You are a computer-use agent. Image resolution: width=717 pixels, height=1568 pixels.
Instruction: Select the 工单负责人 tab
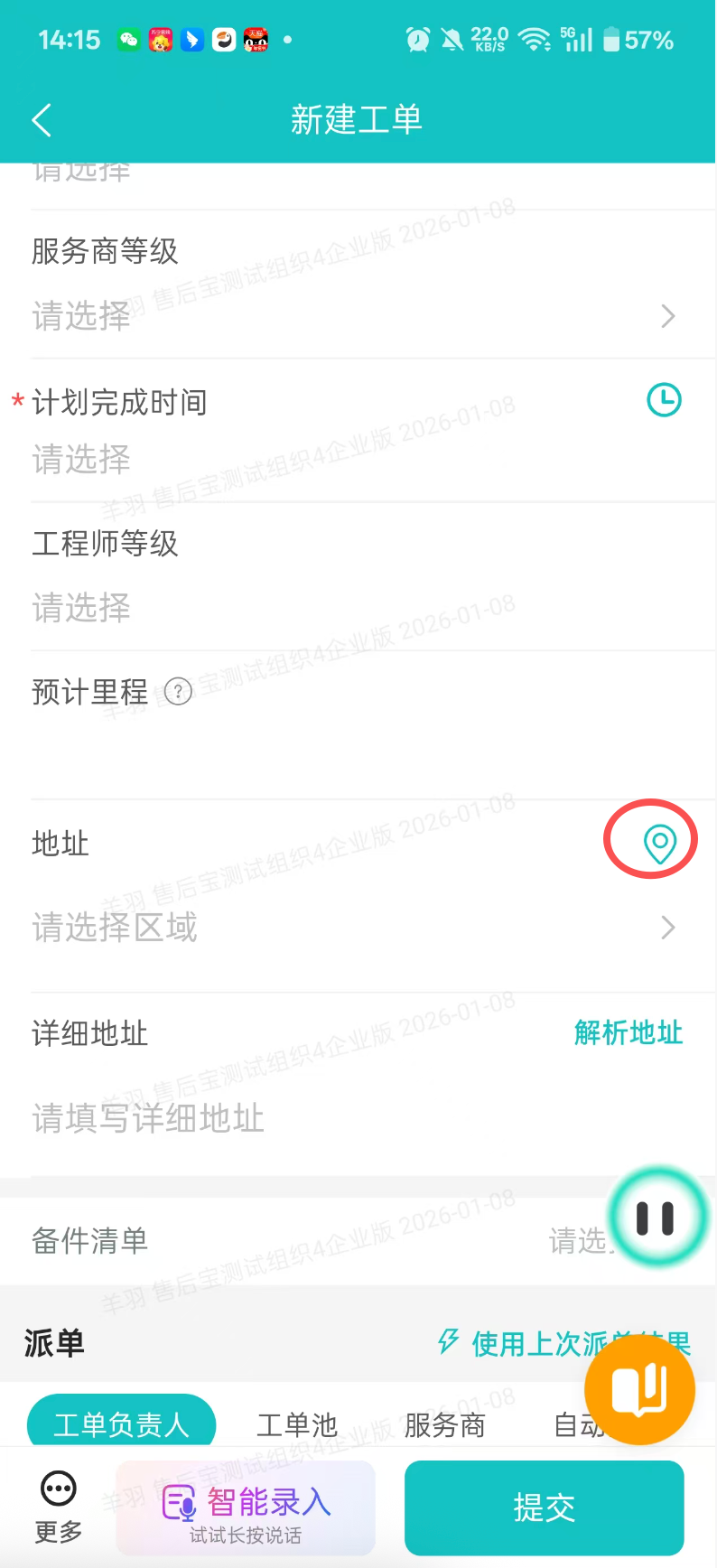tap(122, 1424)
